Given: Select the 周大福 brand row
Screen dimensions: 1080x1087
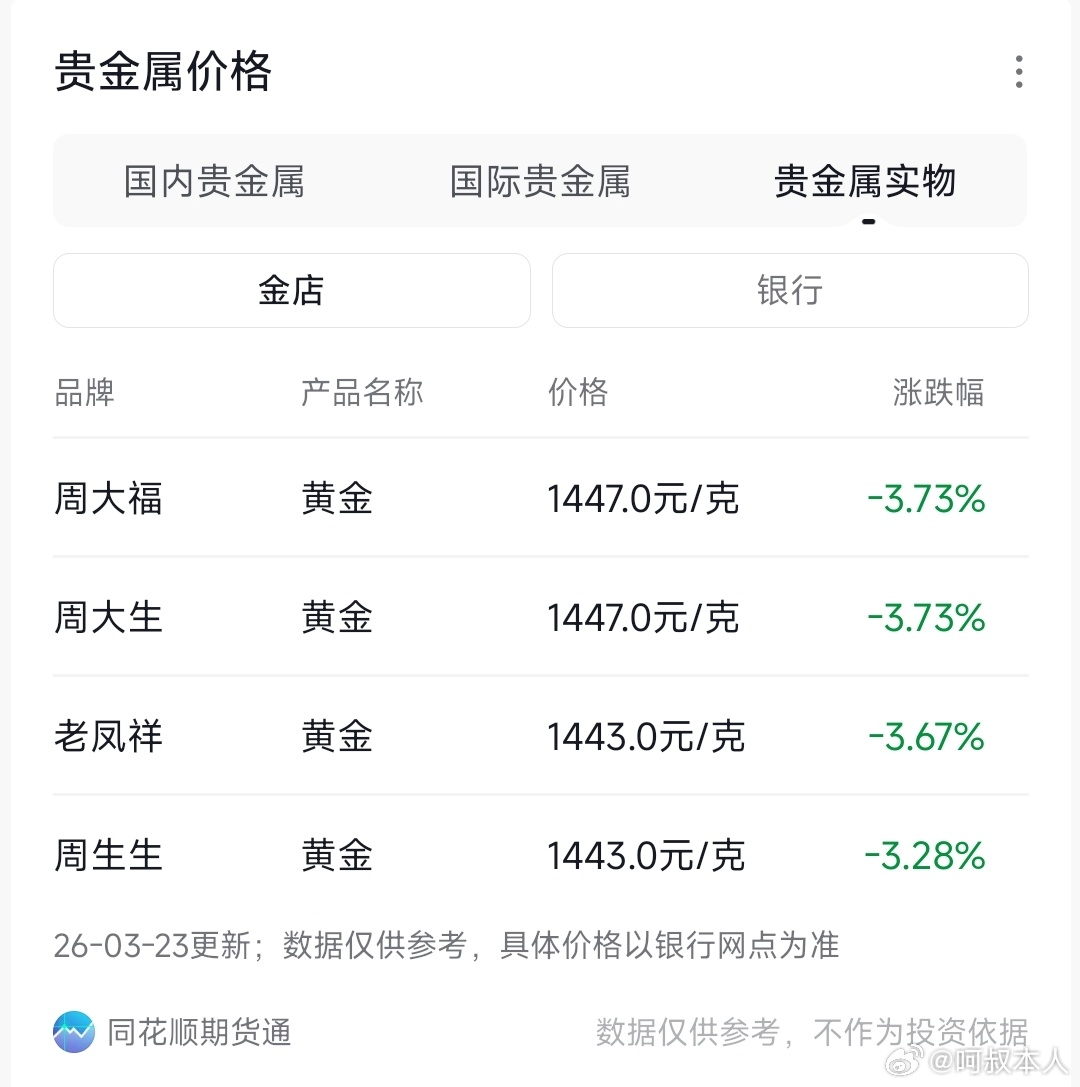Looking at the screenshot, I should pyautogui.click(x=108, y=498).
